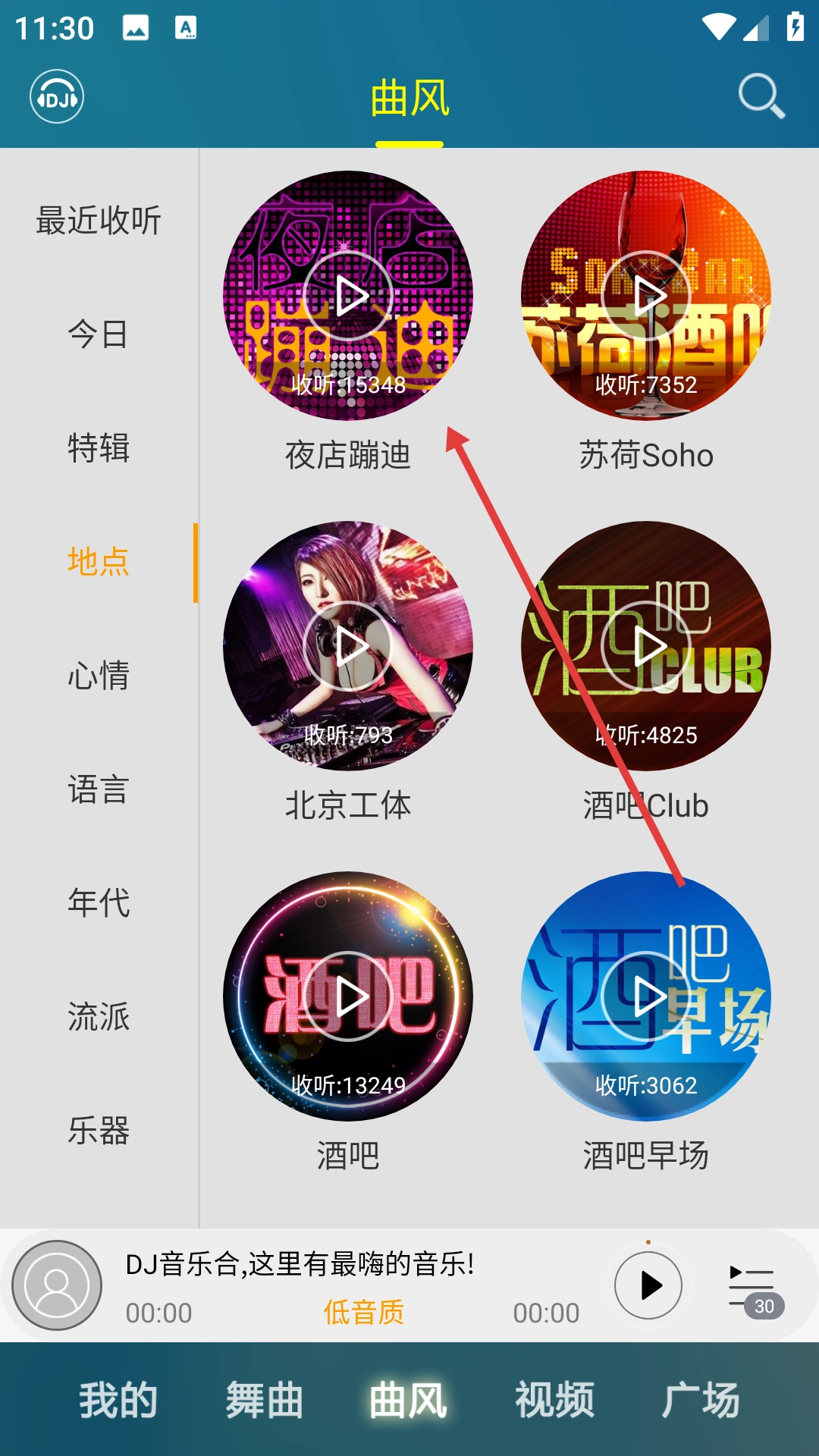
Task: Open the 夜店蹦迪 playlist
Action: 348,296
